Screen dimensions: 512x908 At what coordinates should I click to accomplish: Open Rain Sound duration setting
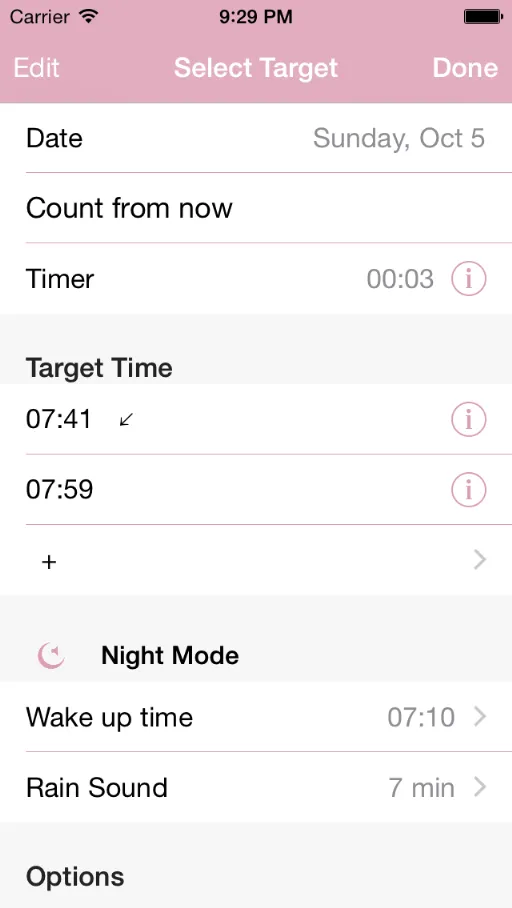256,788
